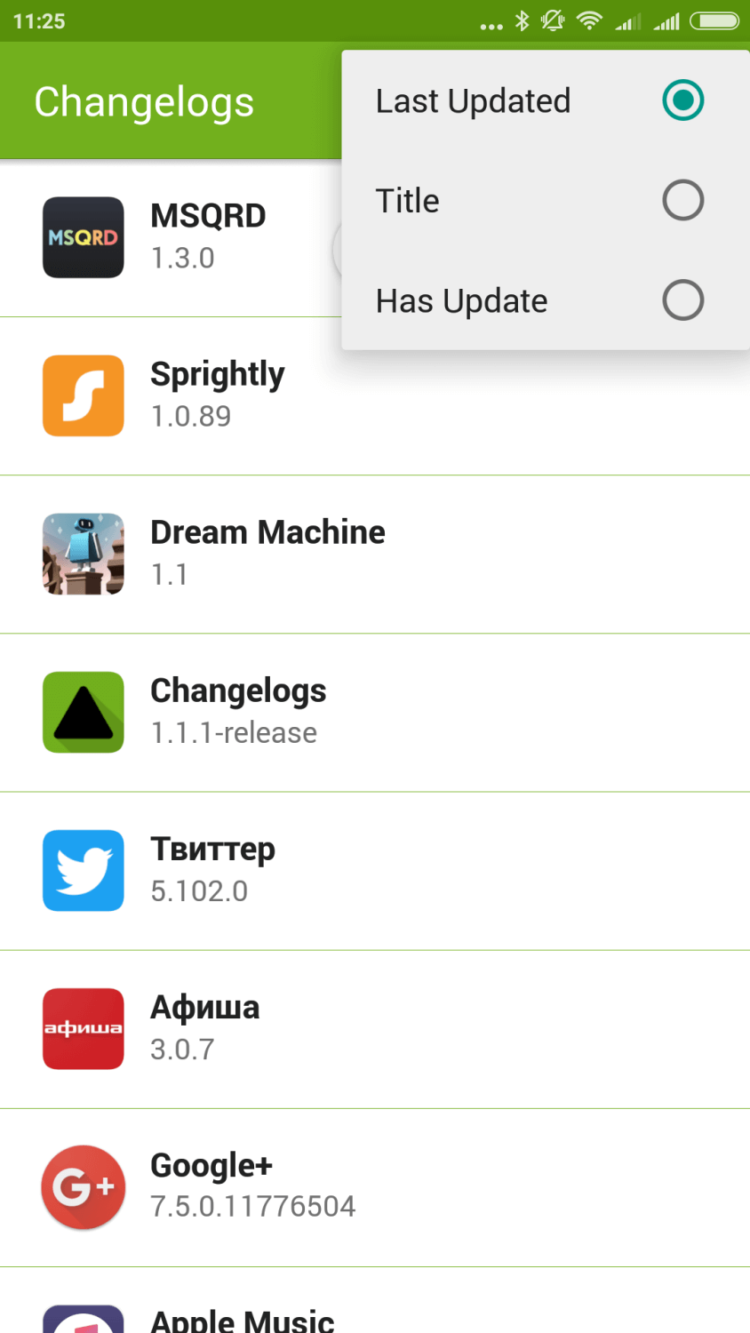The image size is (750, 1333).
Task: Click the Google+ app icon
Action: [83, 1187]
